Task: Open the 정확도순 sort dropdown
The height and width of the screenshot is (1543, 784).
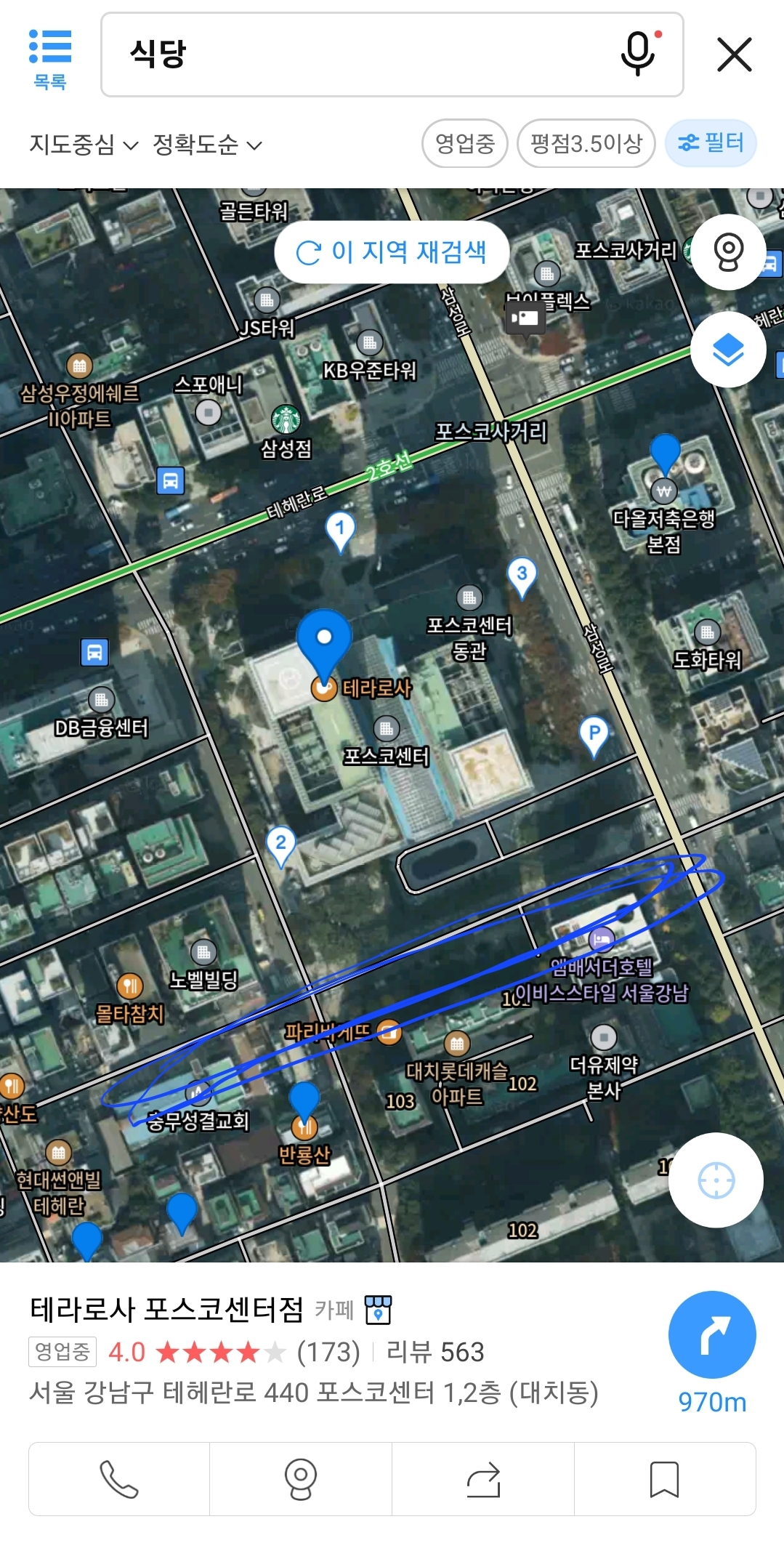Action: [x=207, y=144]
